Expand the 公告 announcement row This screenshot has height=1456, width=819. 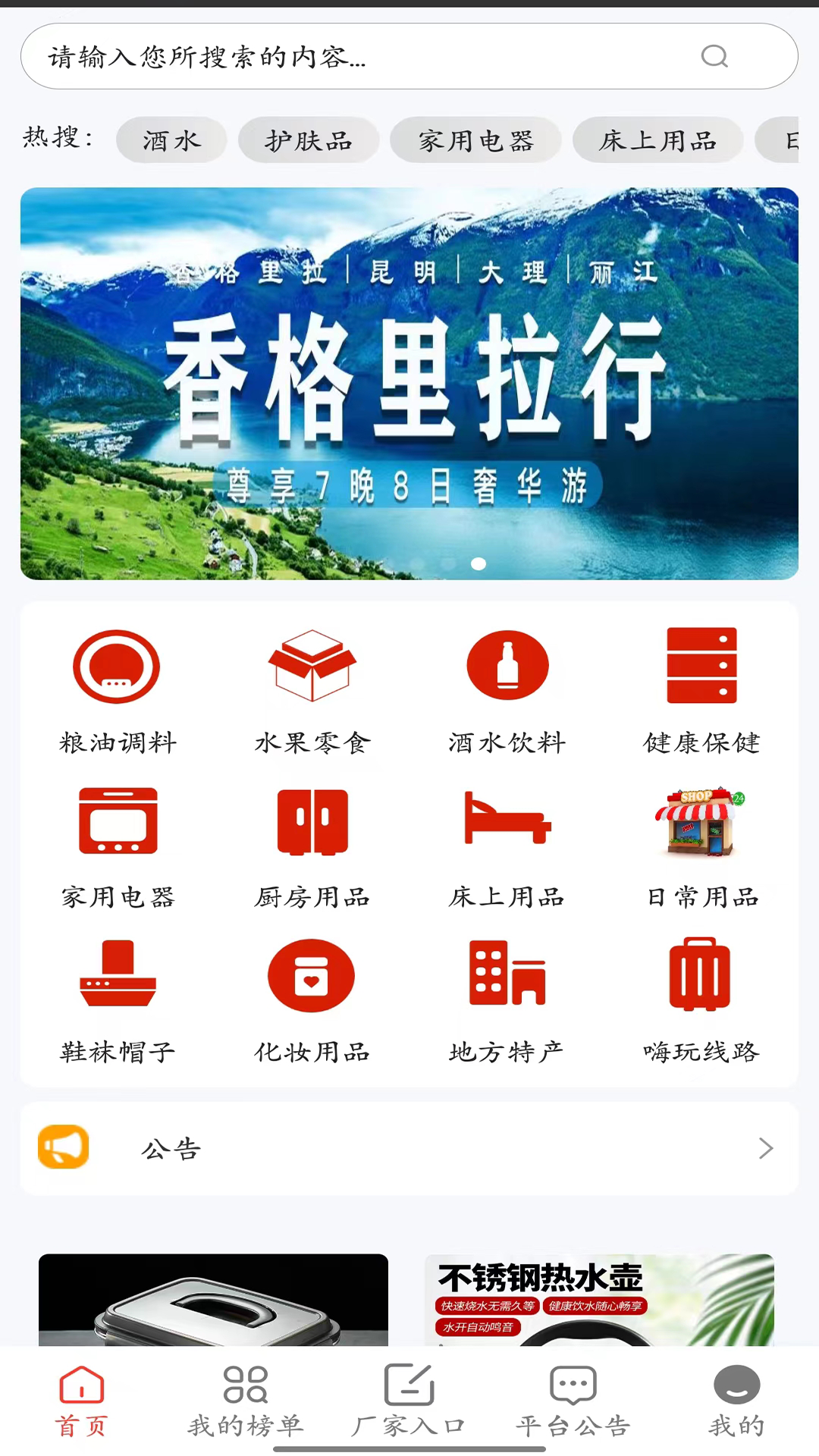click(x=766, y=1148)
